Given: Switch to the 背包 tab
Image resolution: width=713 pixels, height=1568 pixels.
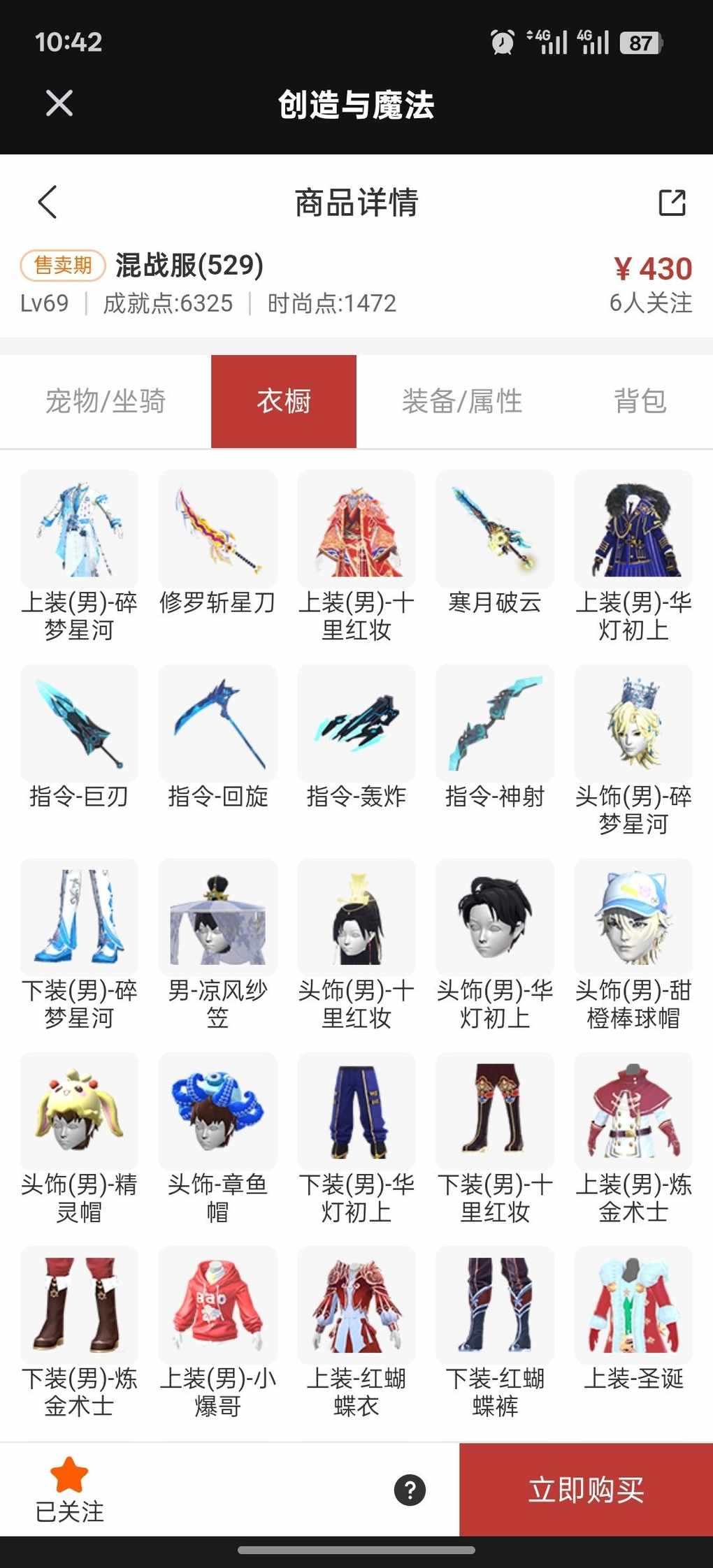Looking at the screenshot, I should (640, 401).
